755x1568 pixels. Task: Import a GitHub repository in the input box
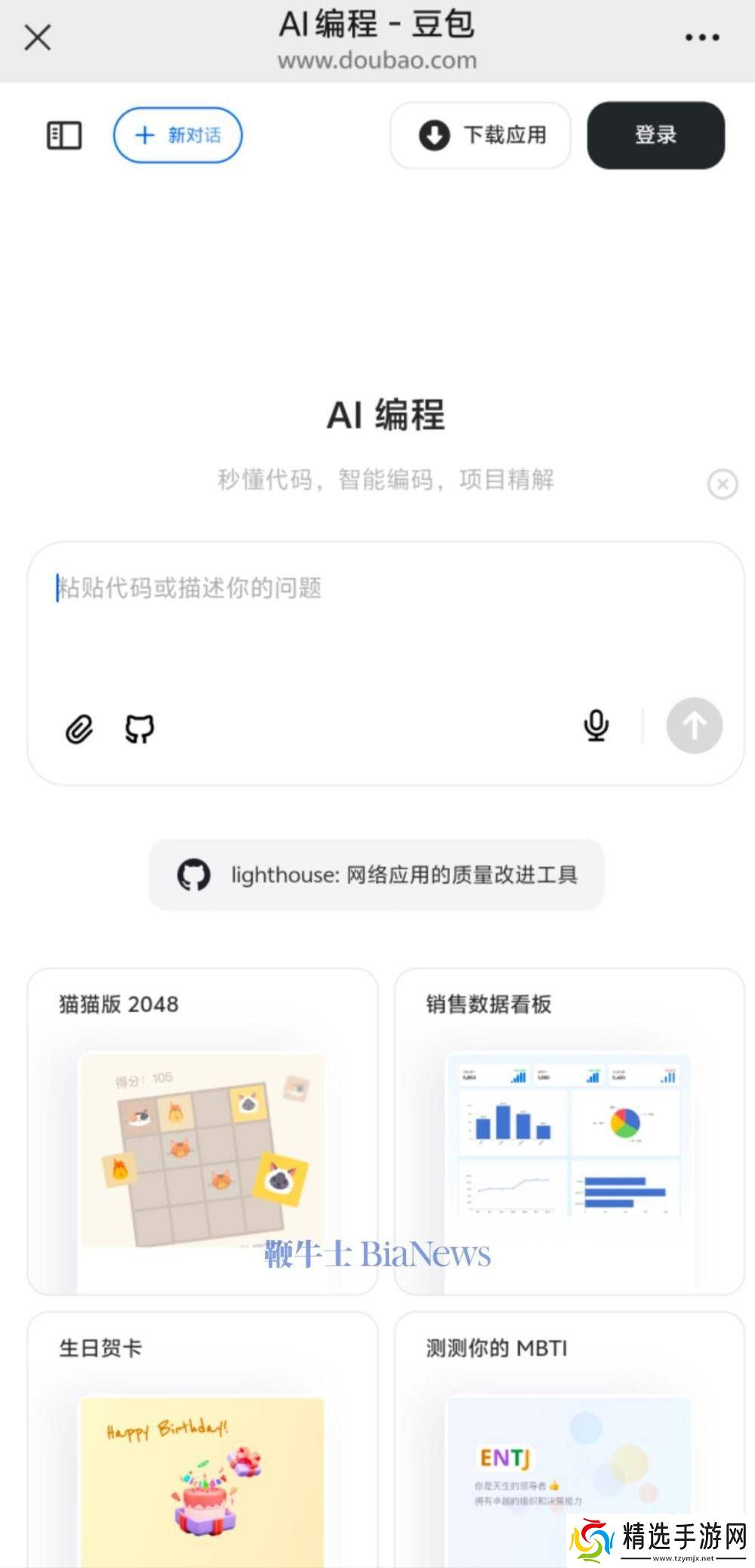[x=140, y=729]
